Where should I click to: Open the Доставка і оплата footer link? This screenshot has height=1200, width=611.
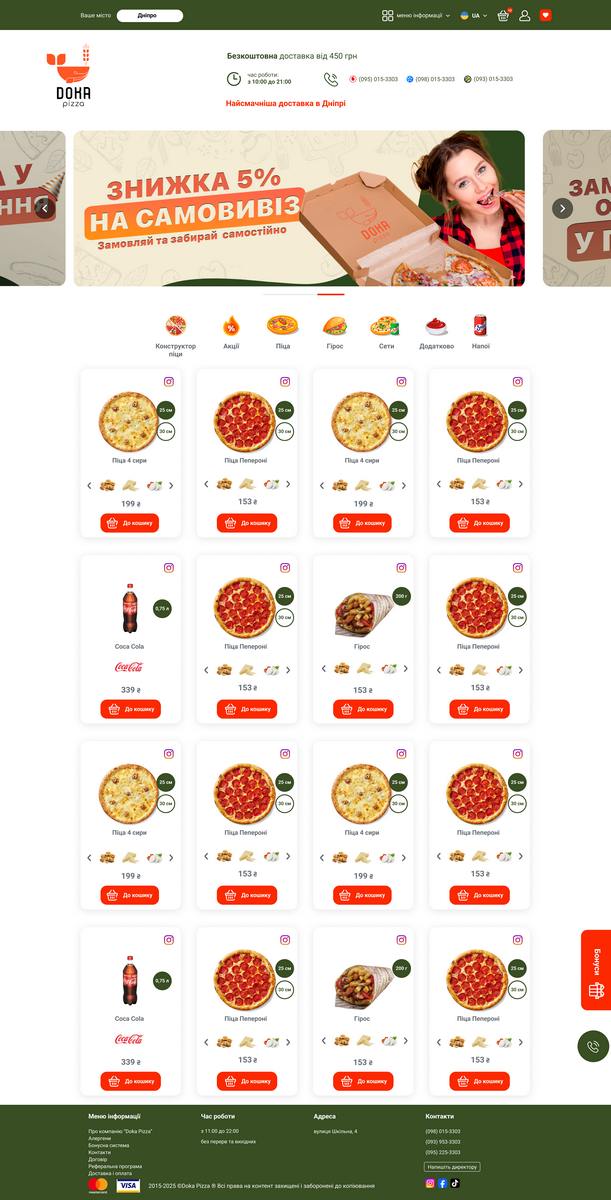110,1173
